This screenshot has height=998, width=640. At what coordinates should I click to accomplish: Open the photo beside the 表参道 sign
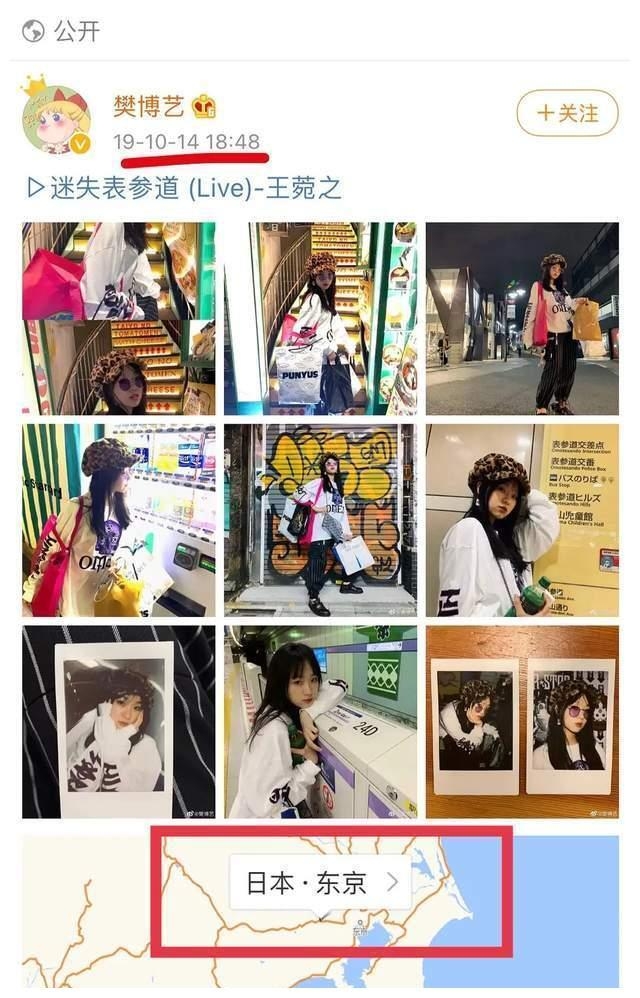[x=522, y=520]
